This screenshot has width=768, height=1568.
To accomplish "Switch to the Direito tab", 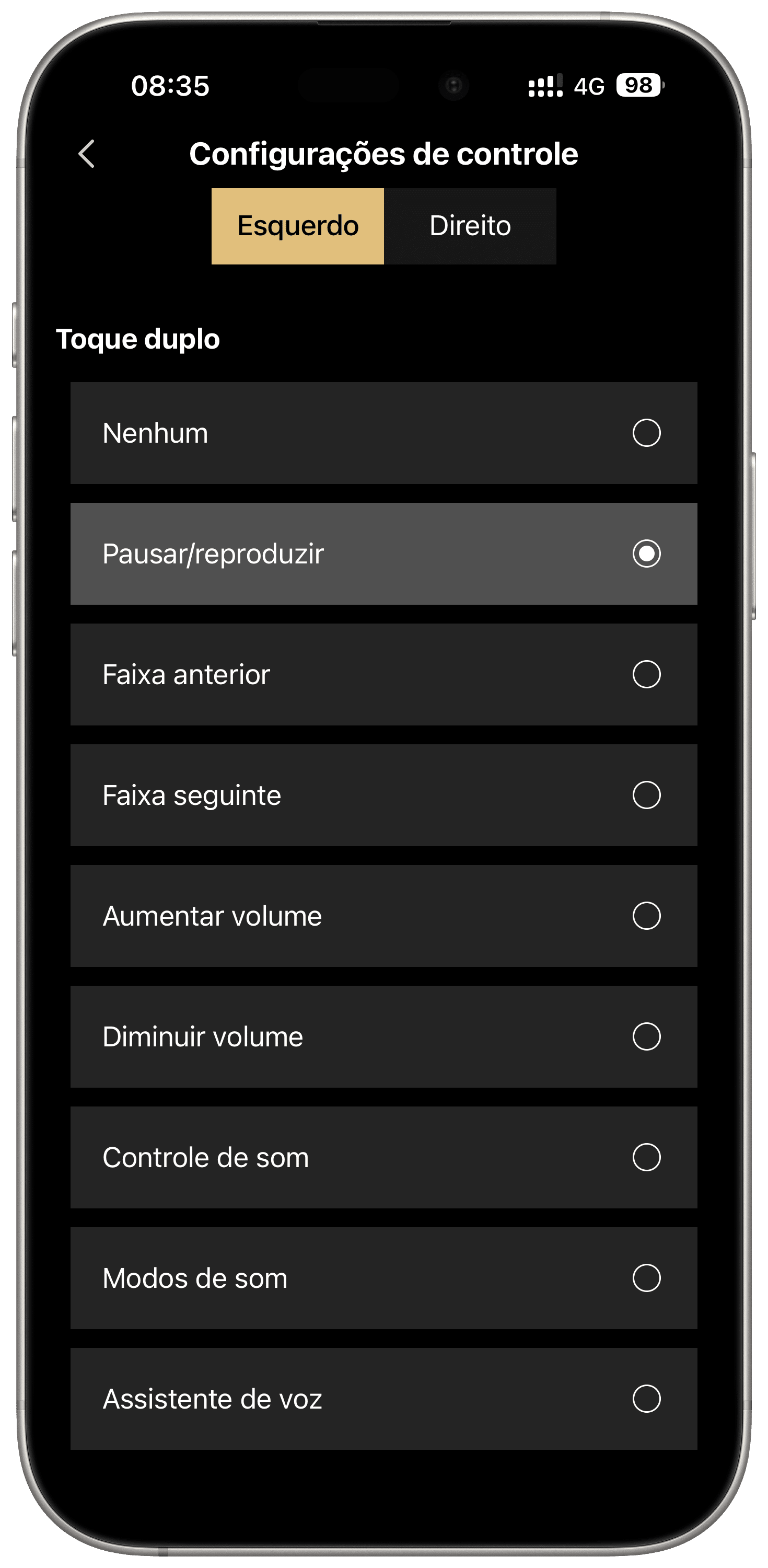I will click(x=470, y=226).
